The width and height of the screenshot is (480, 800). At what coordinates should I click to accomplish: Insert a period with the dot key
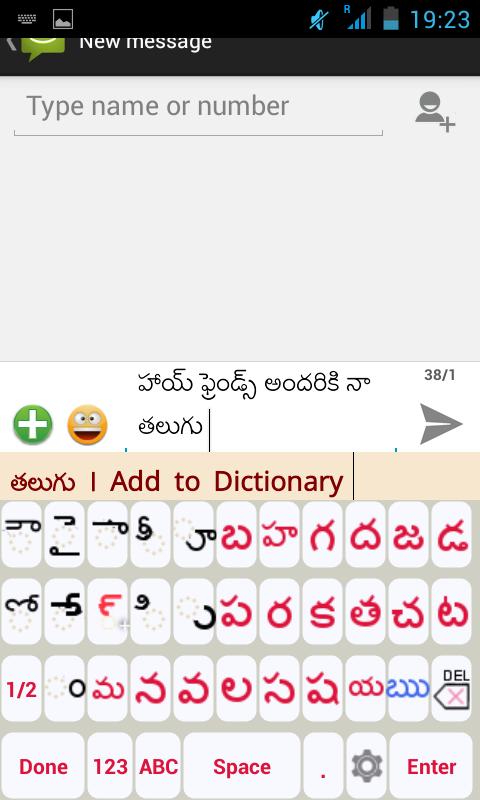point(323,766)
